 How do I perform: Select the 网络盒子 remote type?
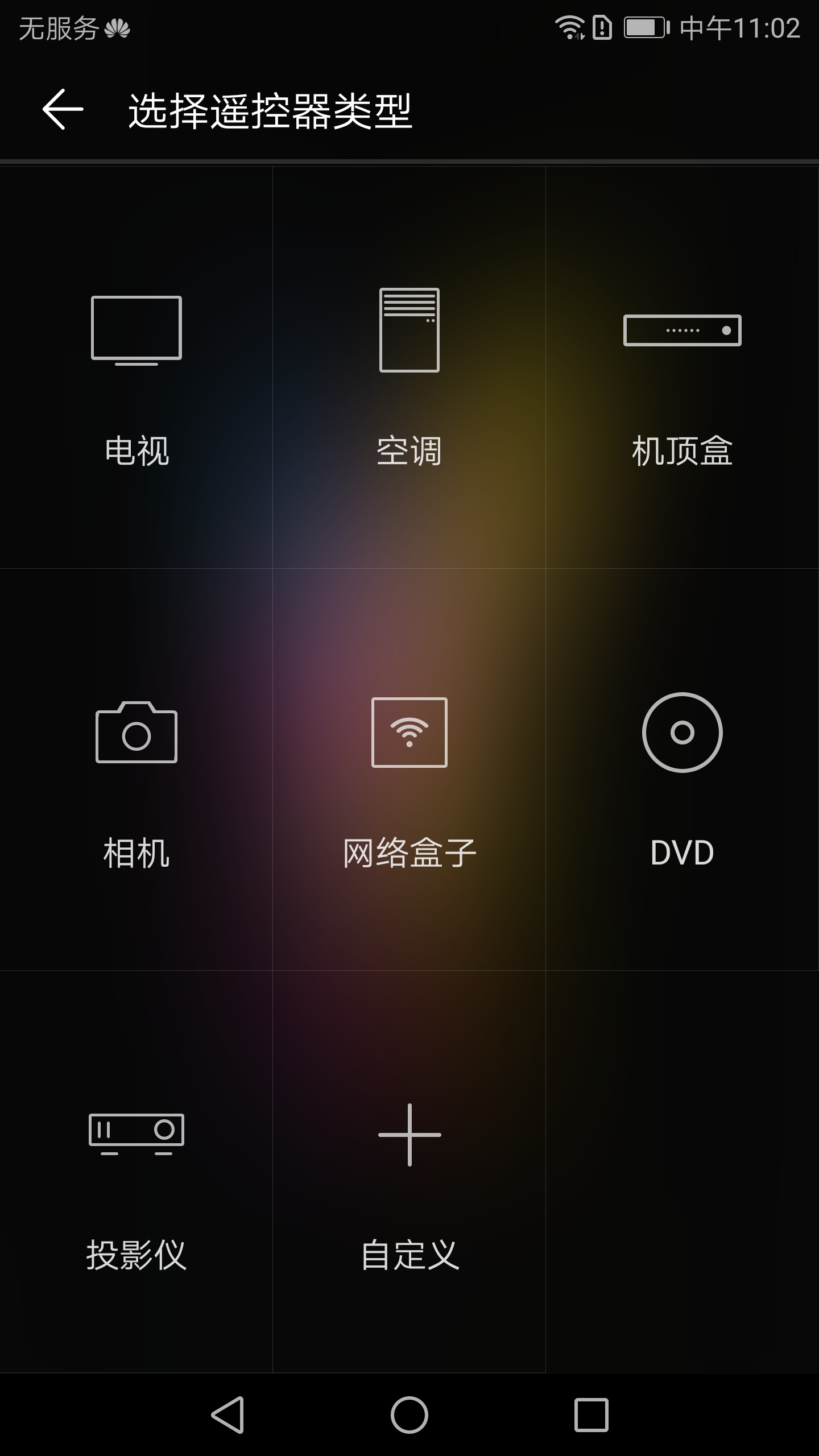409,770
